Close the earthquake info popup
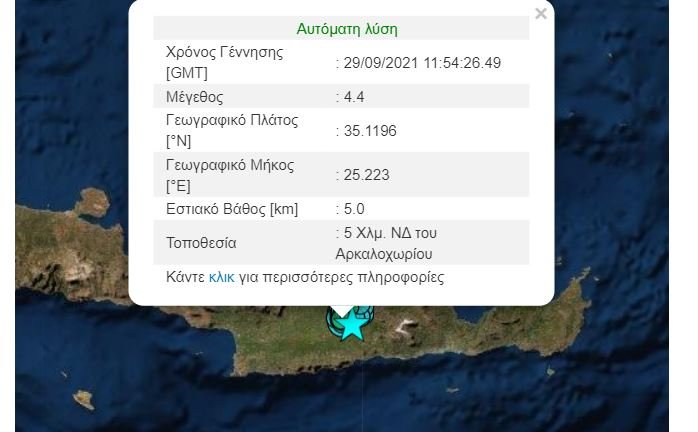The height and width of the screenshot is (432, 698). [541, 14]
